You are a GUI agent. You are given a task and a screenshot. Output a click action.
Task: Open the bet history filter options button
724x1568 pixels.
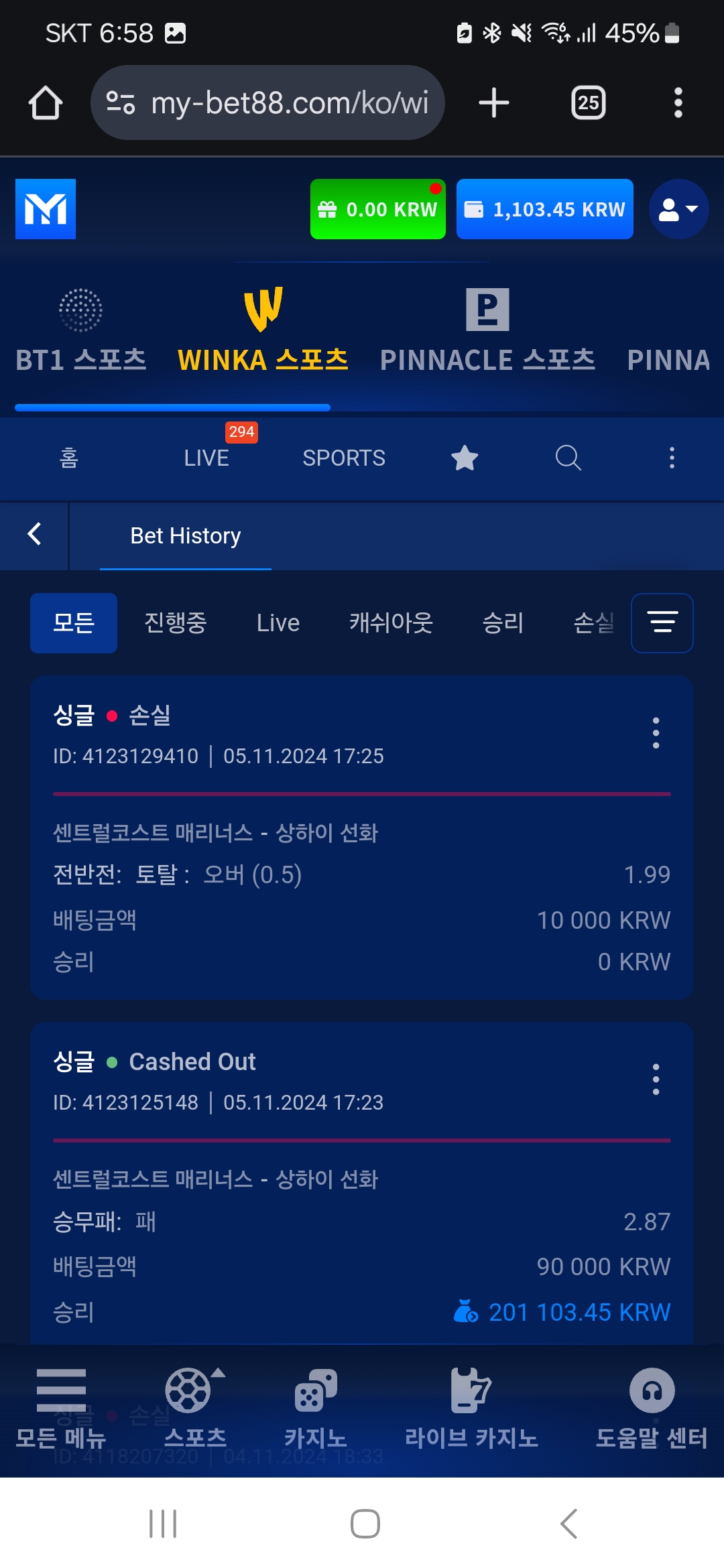coord(662,623)
